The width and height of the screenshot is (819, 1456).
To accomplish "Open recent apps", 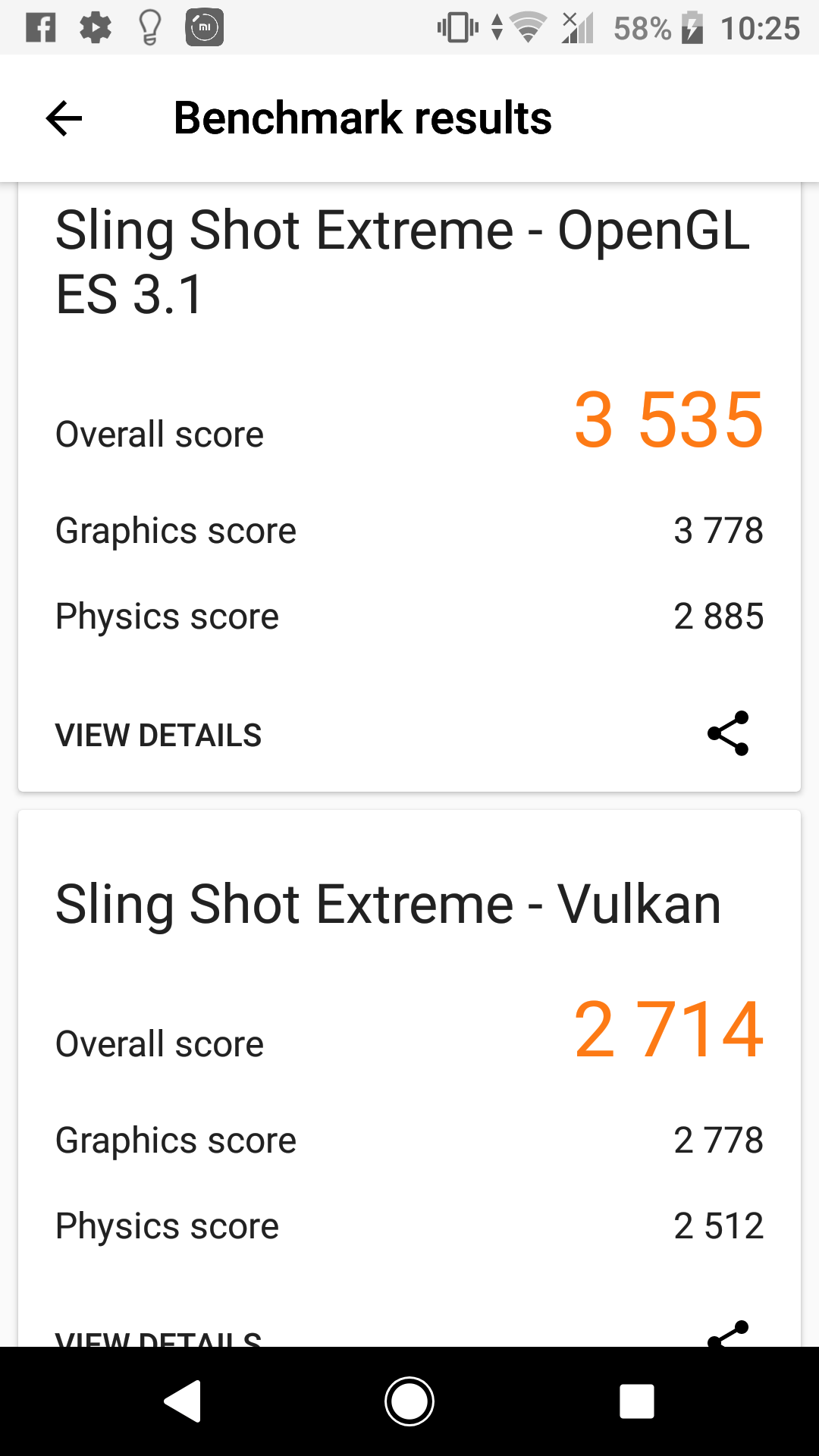I will coord(637,1401).
